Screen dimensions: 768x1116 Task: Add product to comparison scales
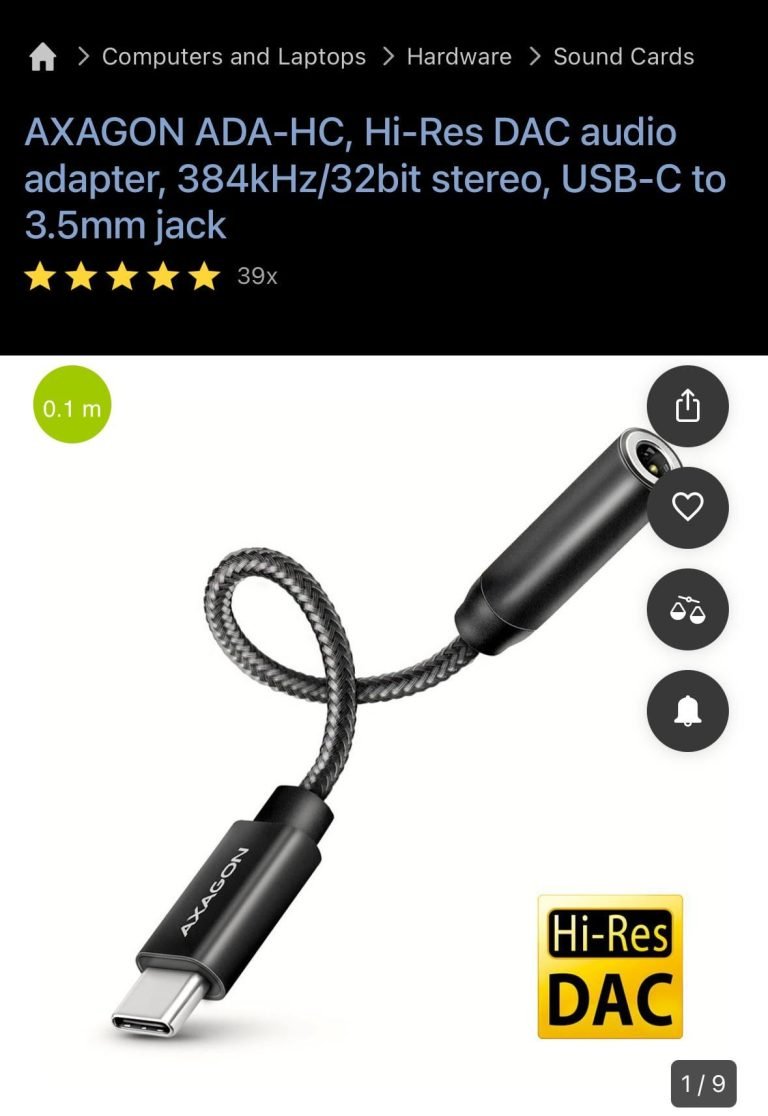(688, 610)
